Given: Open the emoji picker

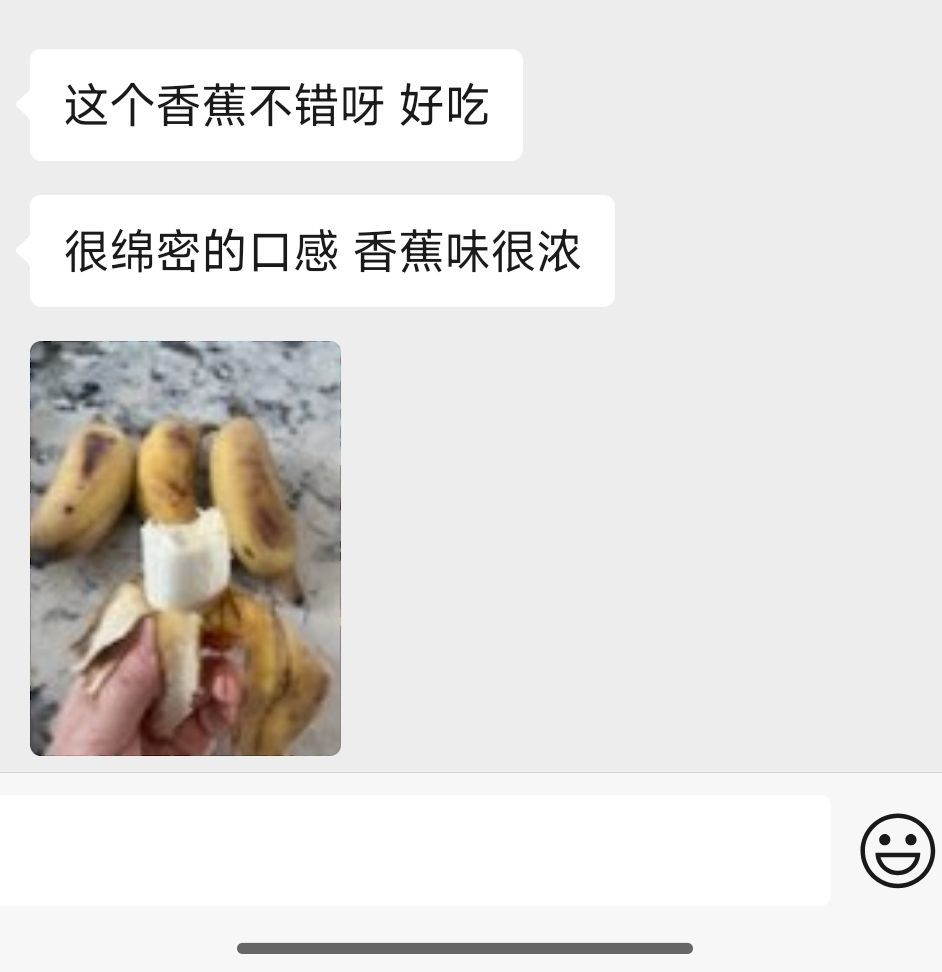Looking at the screenshot, I should tap(897, 851).
